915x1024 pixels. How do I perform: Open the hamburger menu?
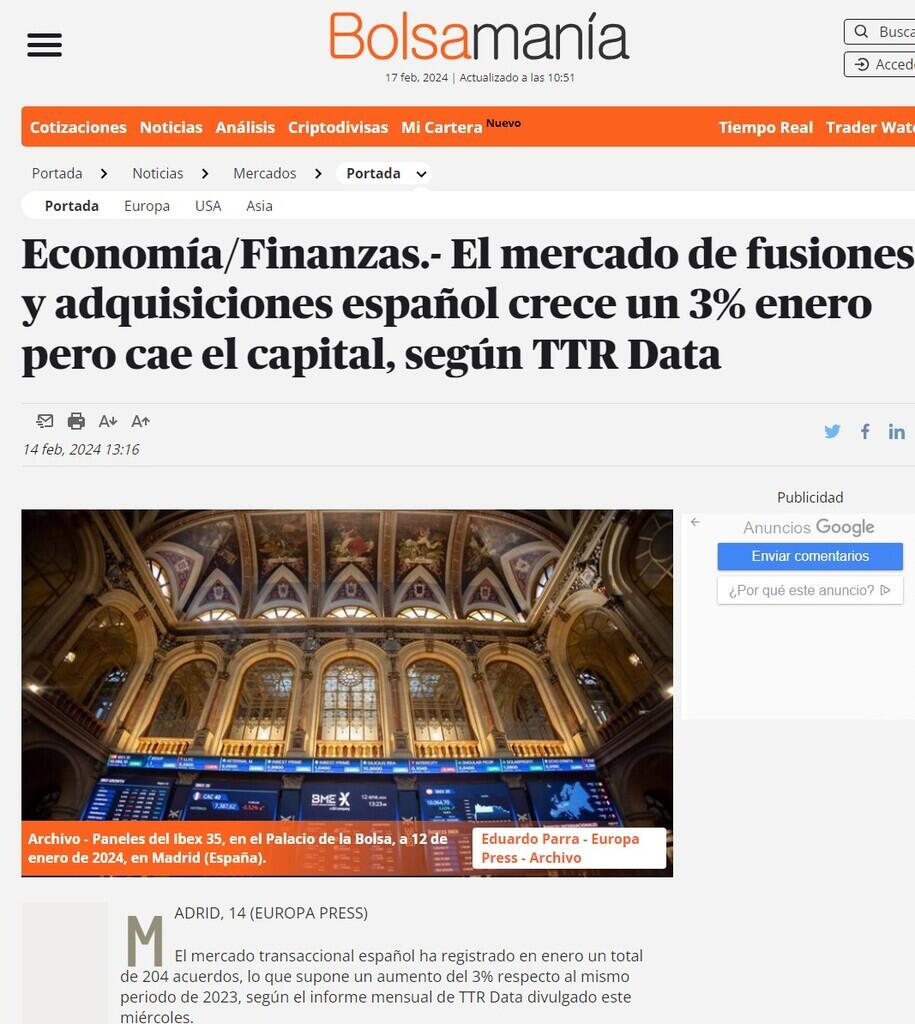(x=44, y=45)
